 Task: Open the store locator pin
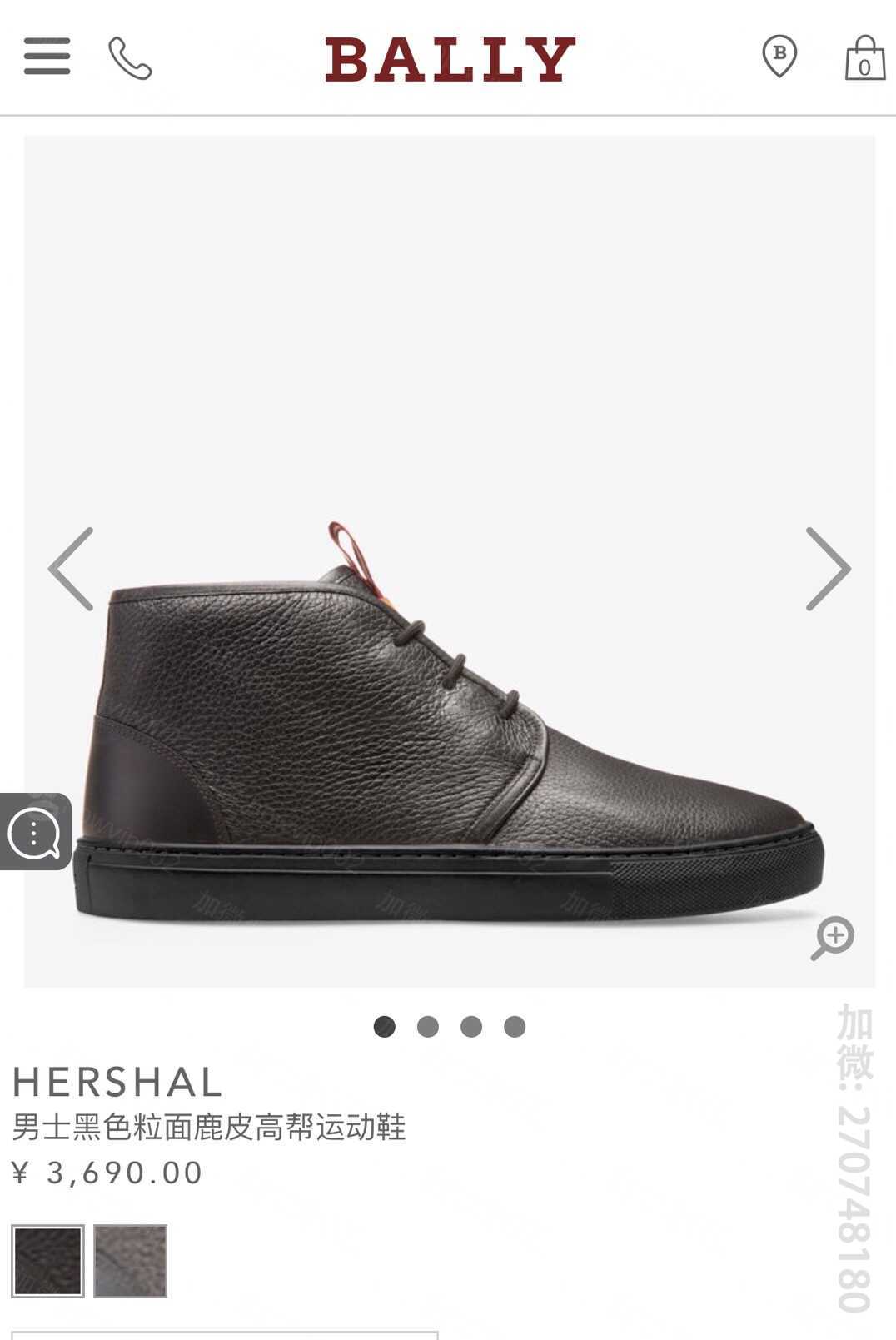(779, 57)
